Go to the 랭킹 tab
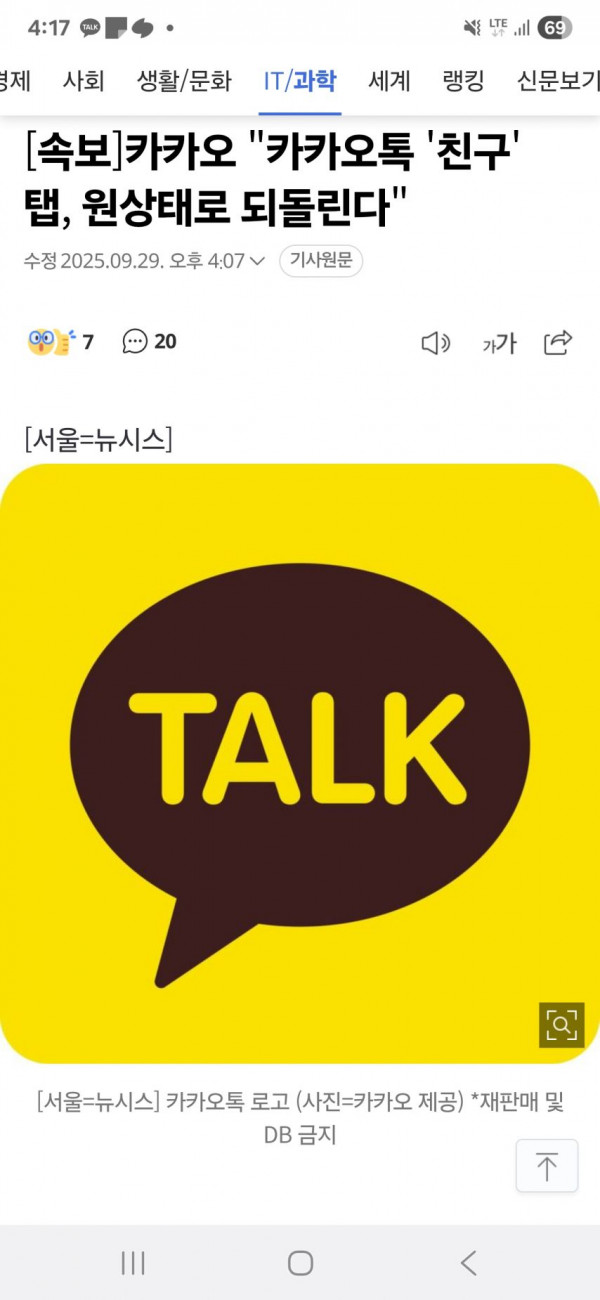Viewport: 600px width, 1300px height. 463,81
